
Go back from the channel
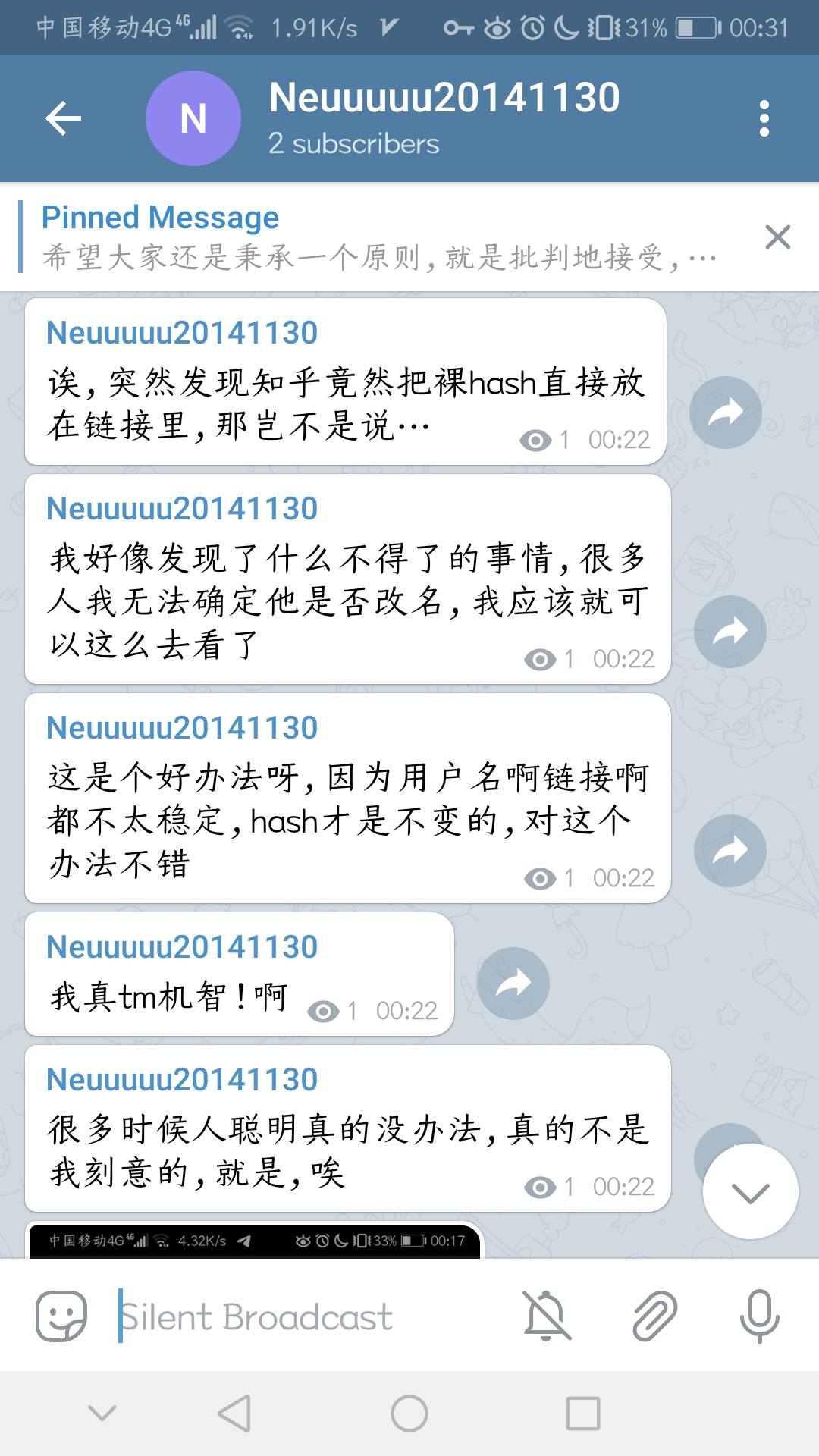point(64,118)
